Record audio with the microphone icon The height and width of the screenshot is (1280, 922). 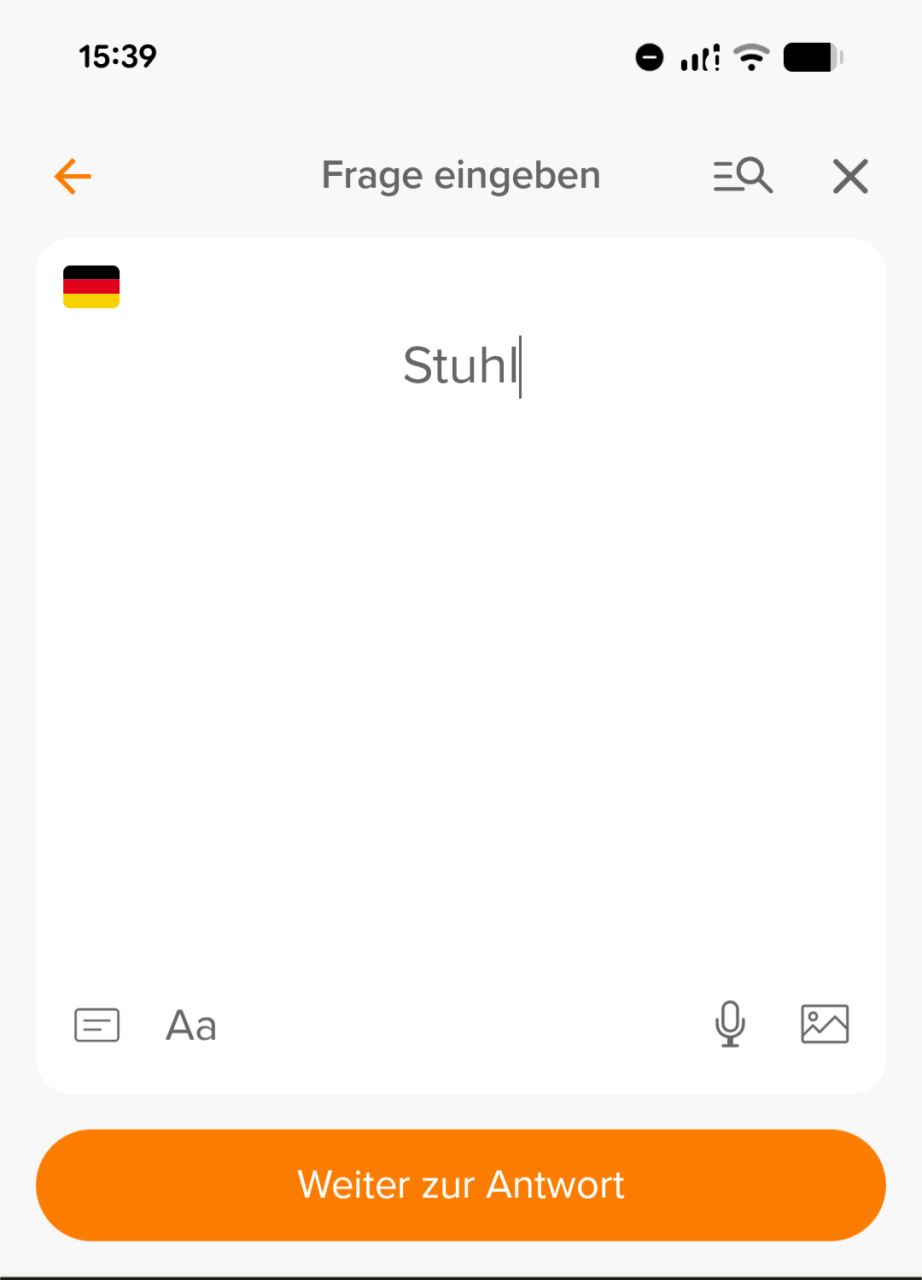click(730, 1024)
